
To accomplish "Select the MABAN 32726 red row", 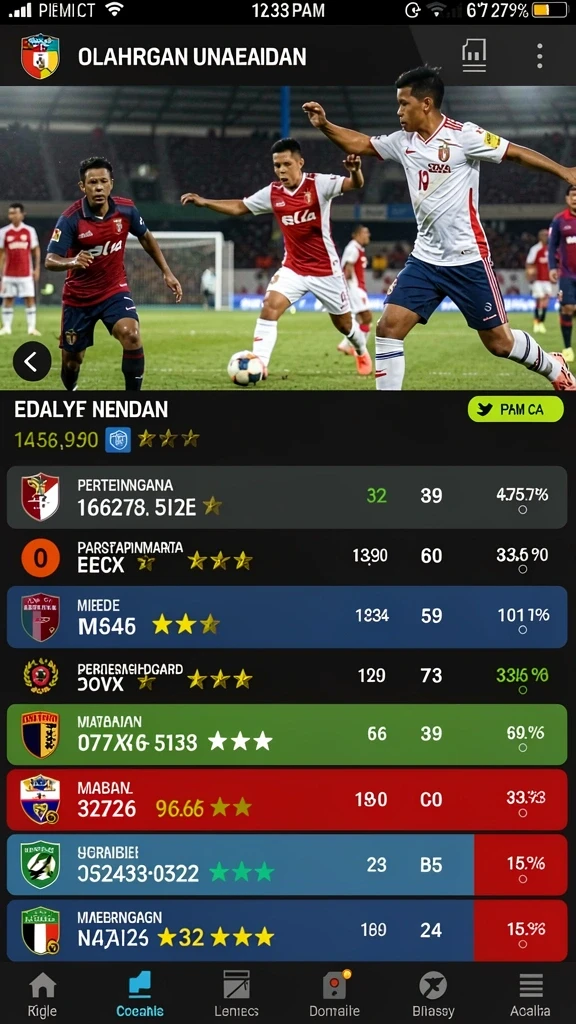I will coord(287,799).
